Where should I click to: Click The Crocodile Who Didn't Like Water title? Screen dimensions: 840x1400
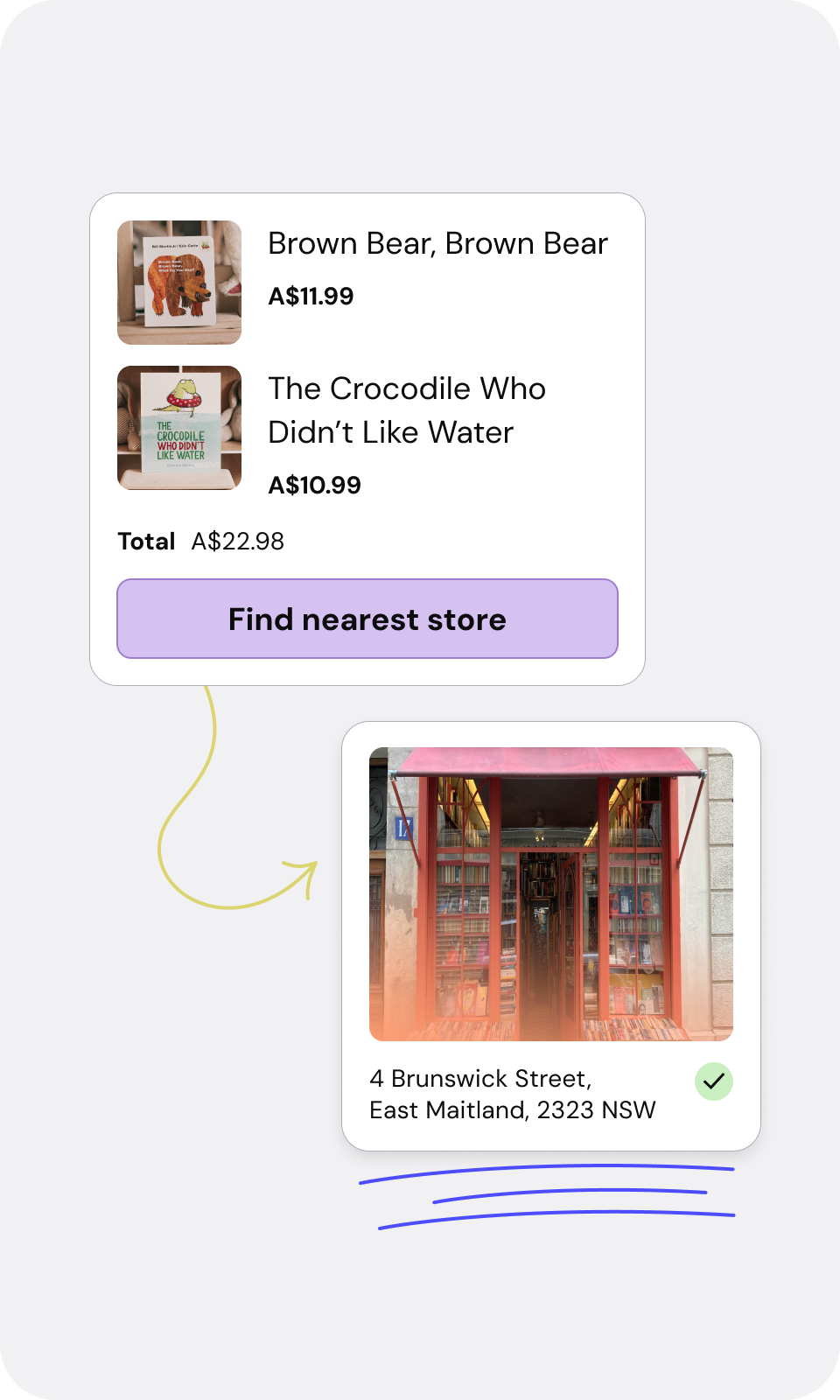coord(405,409)
